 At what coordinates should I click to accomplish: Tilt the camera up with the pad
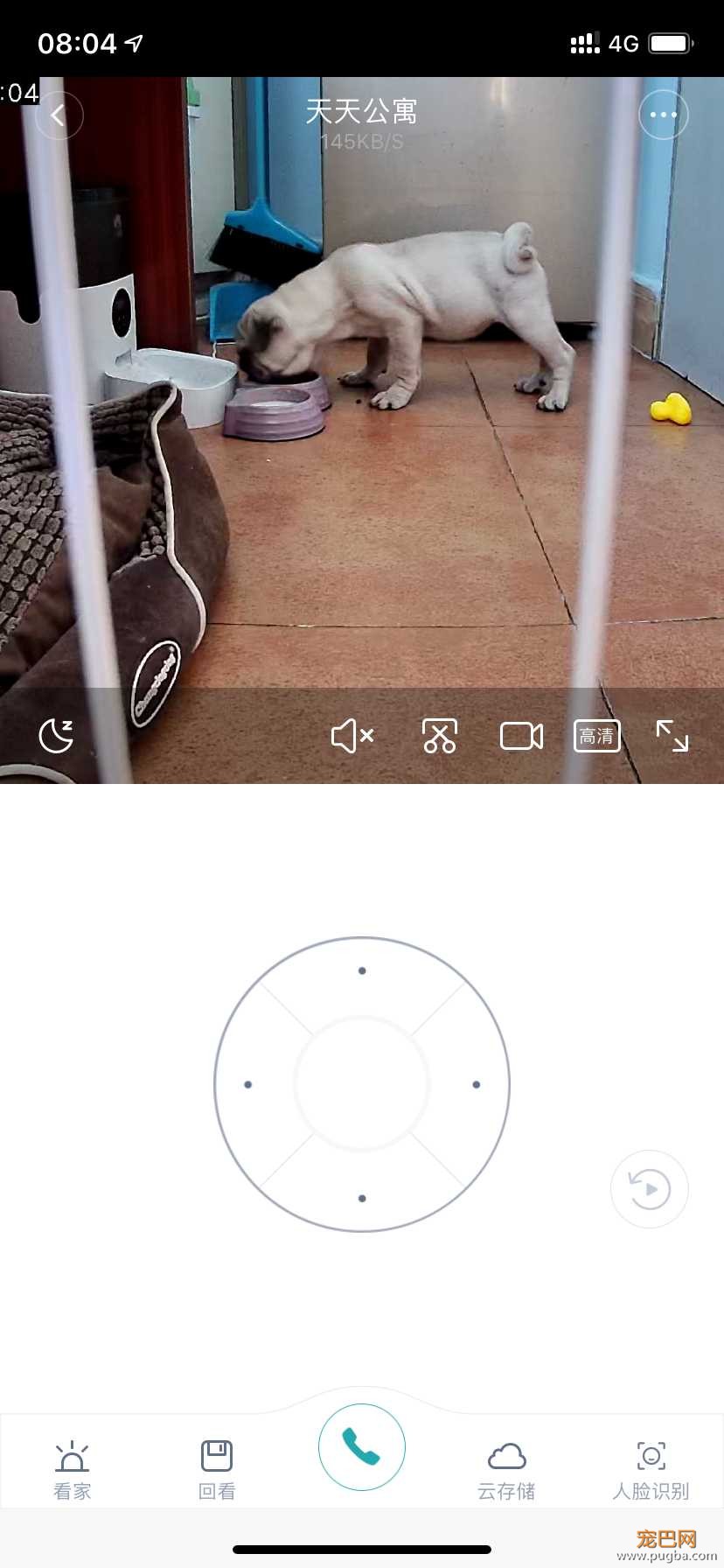362,971
